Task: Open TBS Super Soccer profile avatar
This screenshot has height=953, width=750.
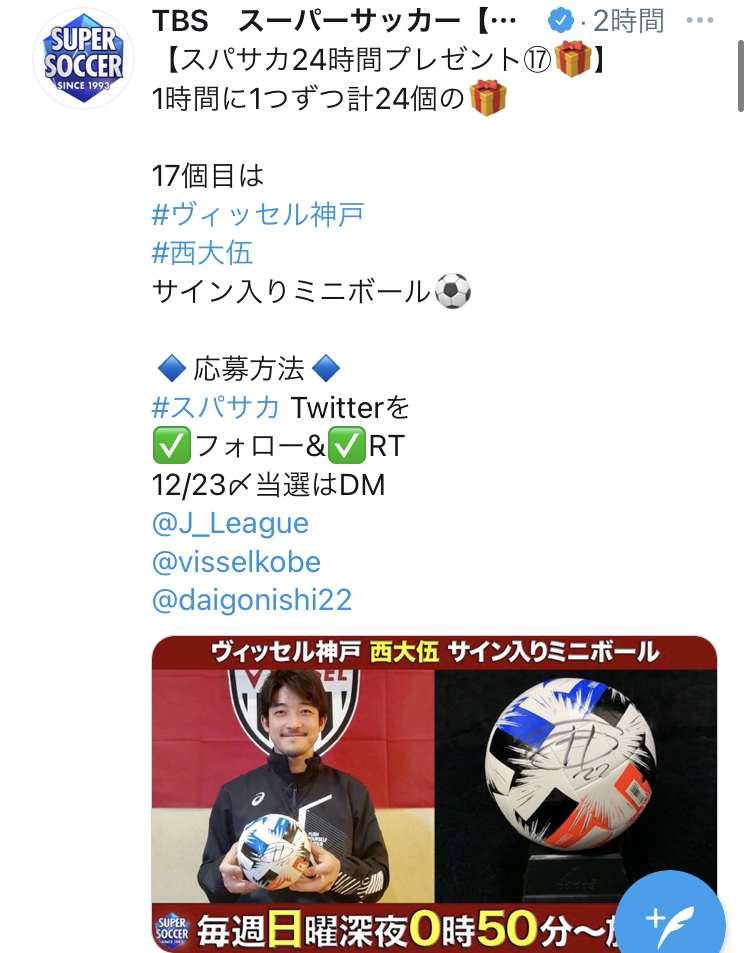Action: [x=83, y=60]
